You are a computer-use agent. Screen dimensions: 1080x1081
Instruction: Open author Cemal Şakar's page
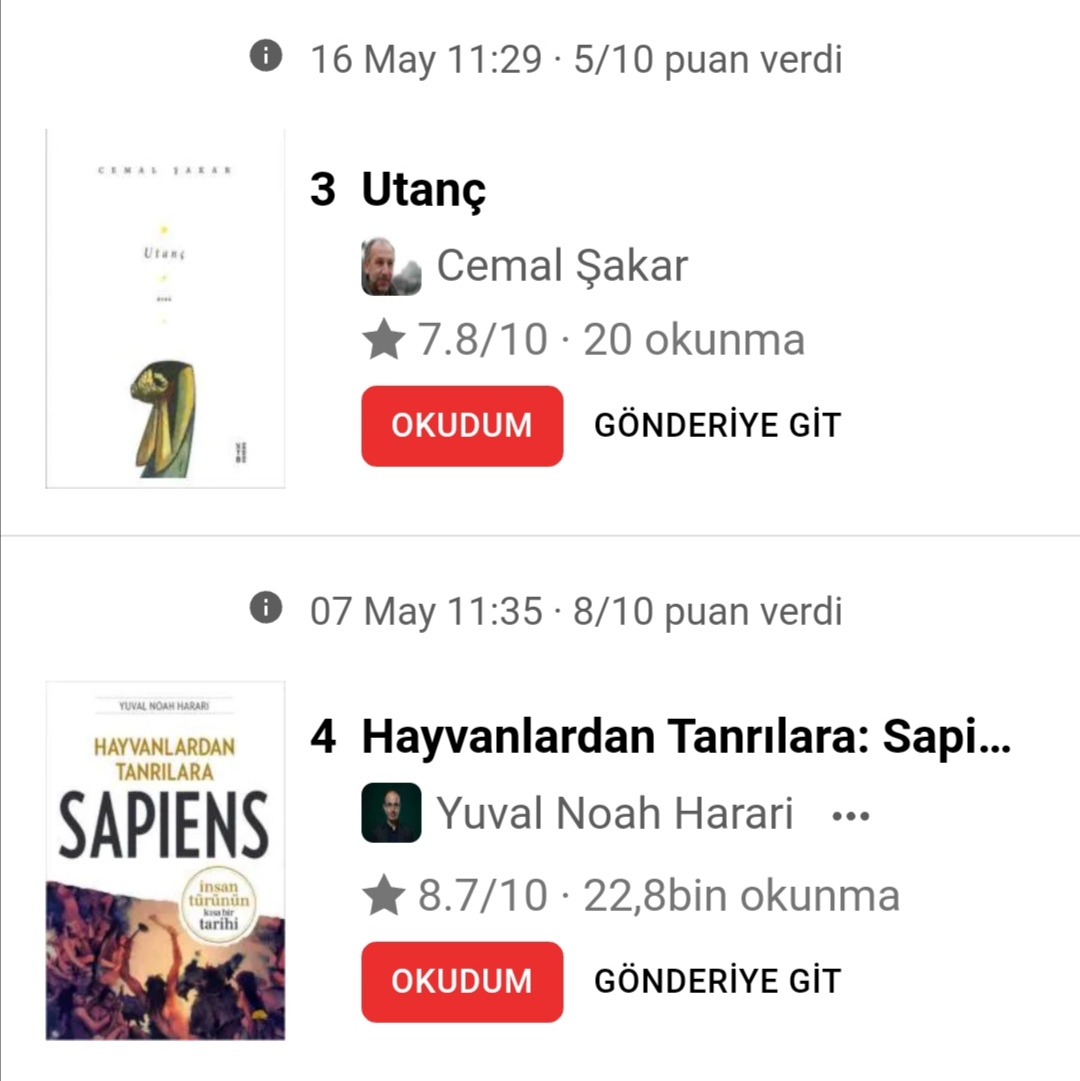(x=562, y=266)
